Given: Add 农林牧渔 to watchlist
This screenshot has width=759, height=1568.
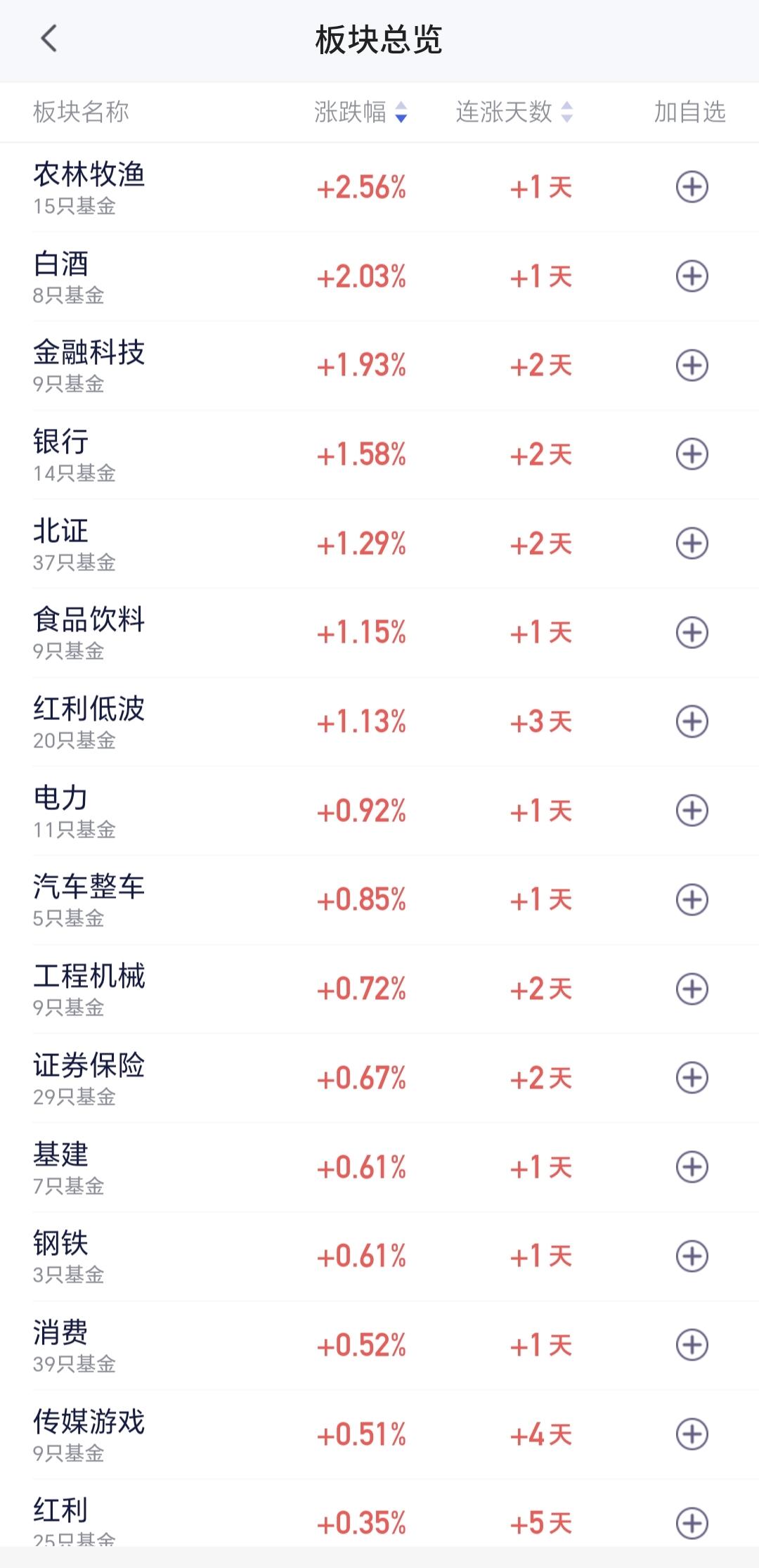Looking at the screenshot, I should [x=692, y=187].
